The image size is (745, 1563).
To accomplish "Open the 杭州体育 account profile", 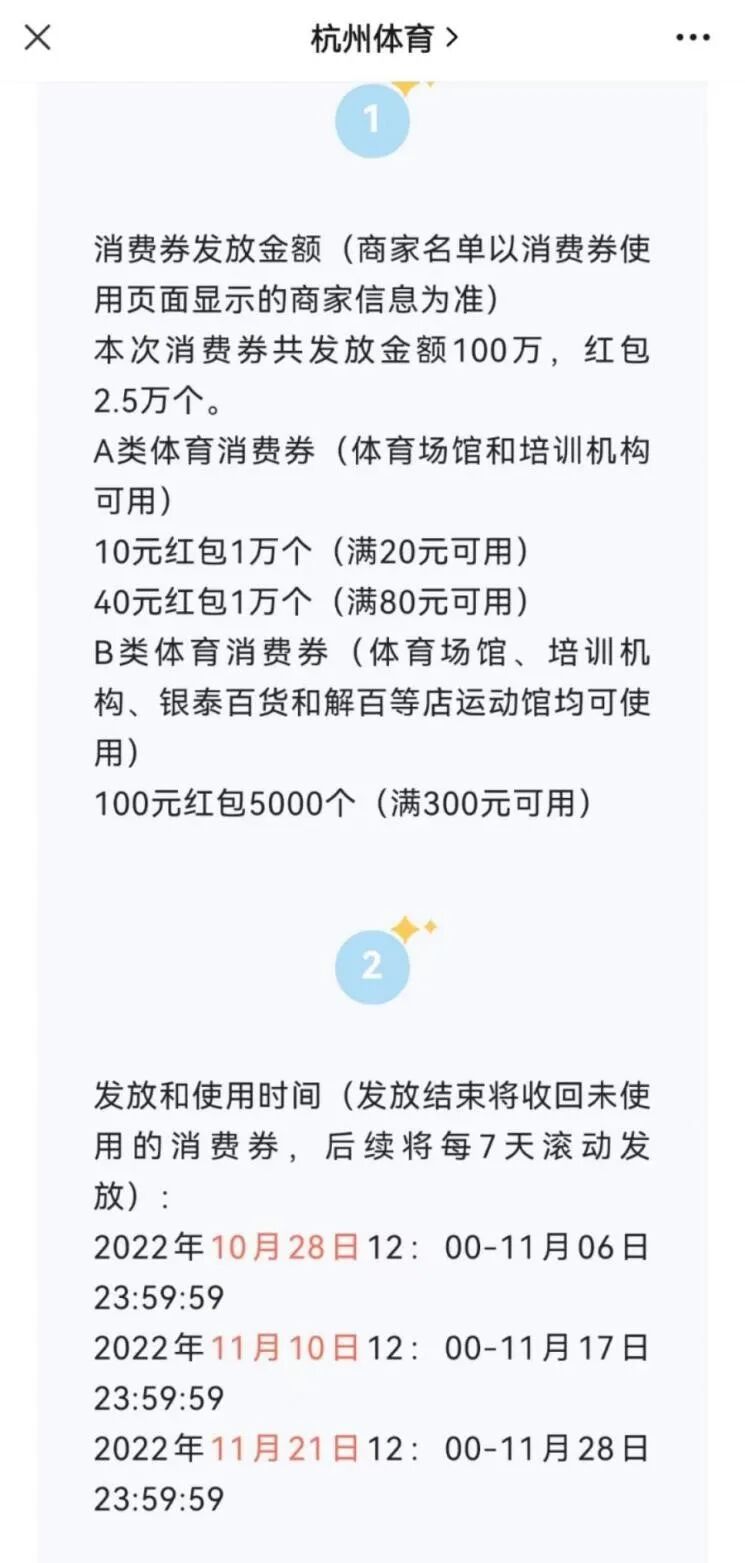I will click(x=384, y=39).
